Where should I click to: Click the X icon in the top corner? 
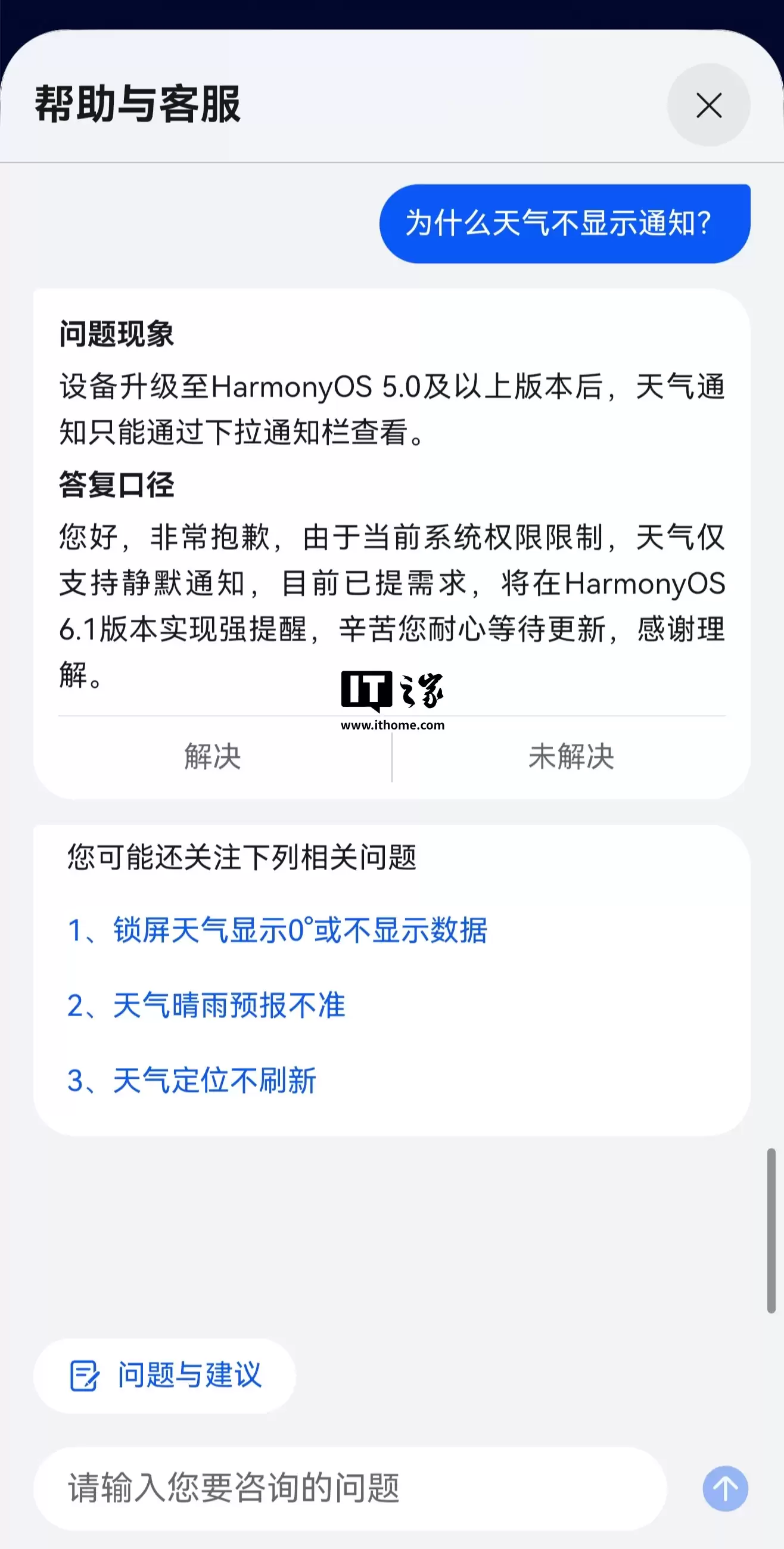click(x=709, y=105)
